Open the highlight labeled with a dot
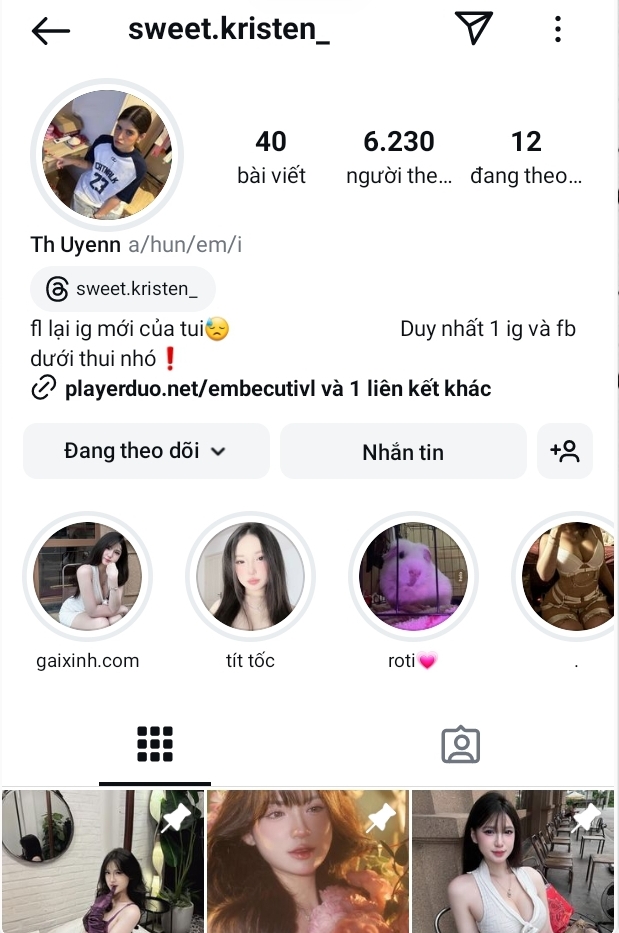 pyautogui.click(x=570, y=577)
